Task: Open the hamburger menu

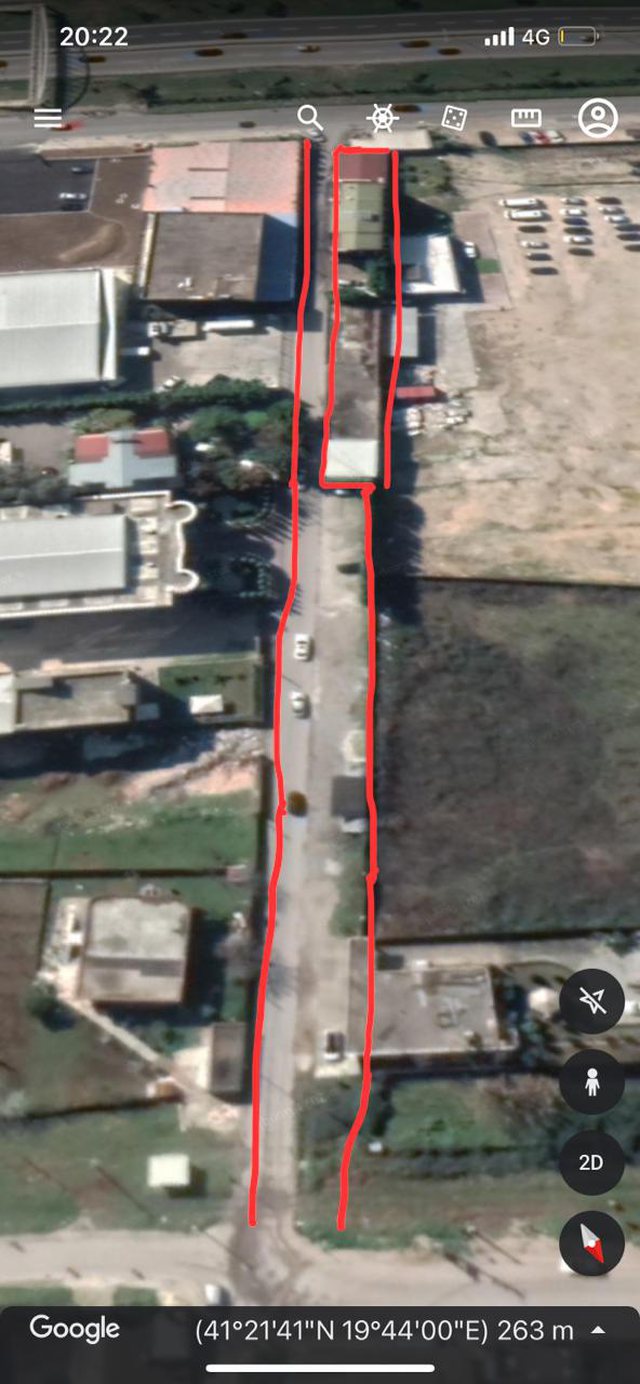Action: point(47,118)
